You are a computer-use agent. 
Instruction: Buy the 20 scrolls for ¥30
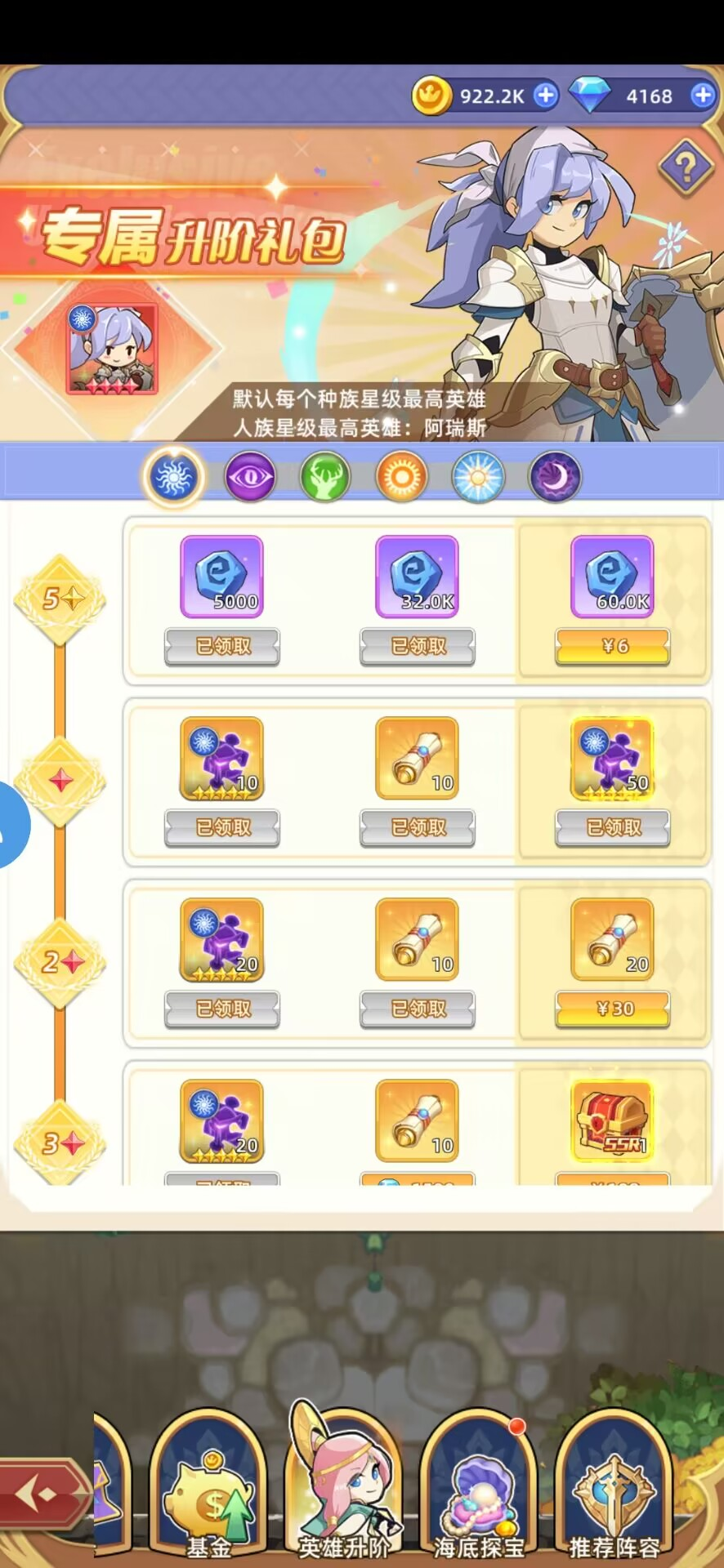pyautogui.click(x=613, y=1009)
